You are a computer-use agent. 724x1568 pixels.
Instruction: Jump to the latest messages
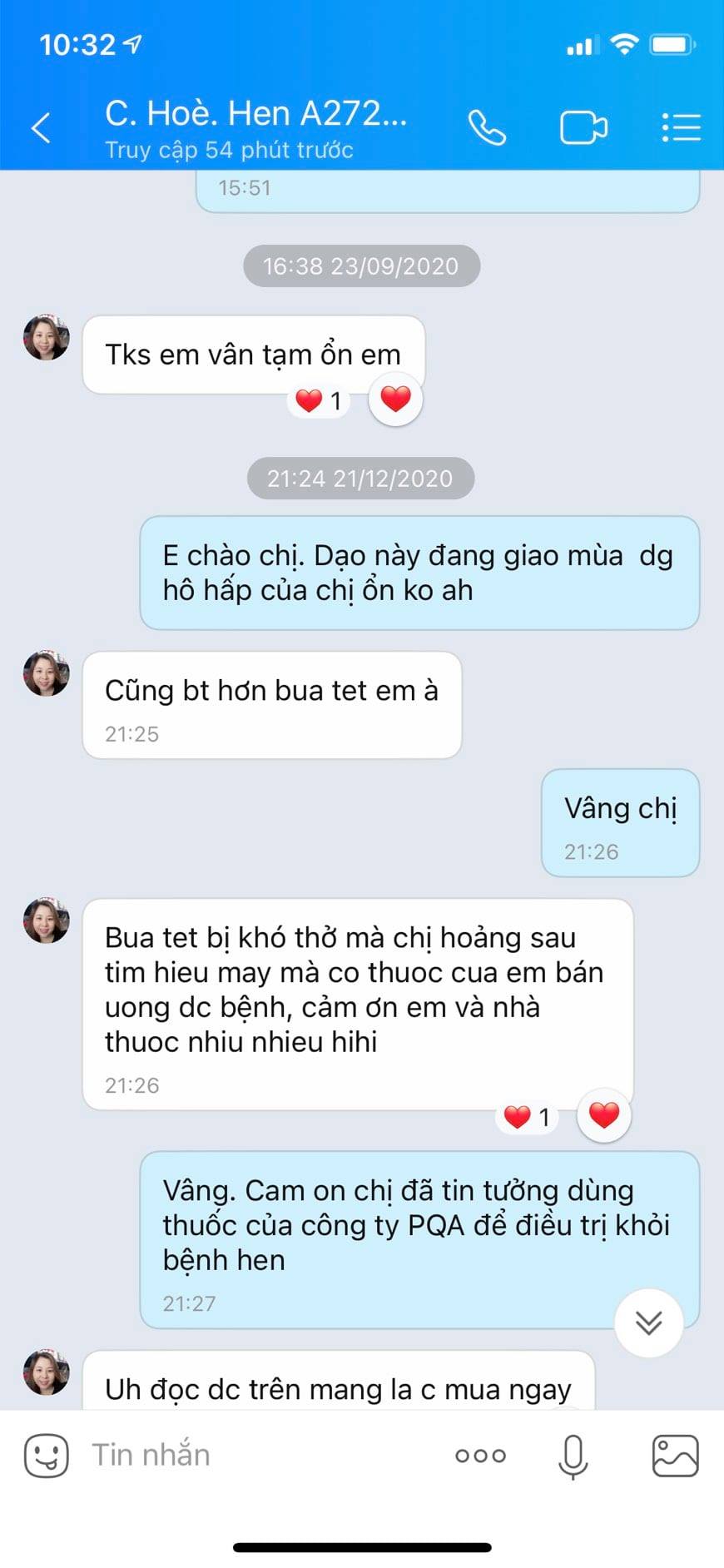(648, 1322)
